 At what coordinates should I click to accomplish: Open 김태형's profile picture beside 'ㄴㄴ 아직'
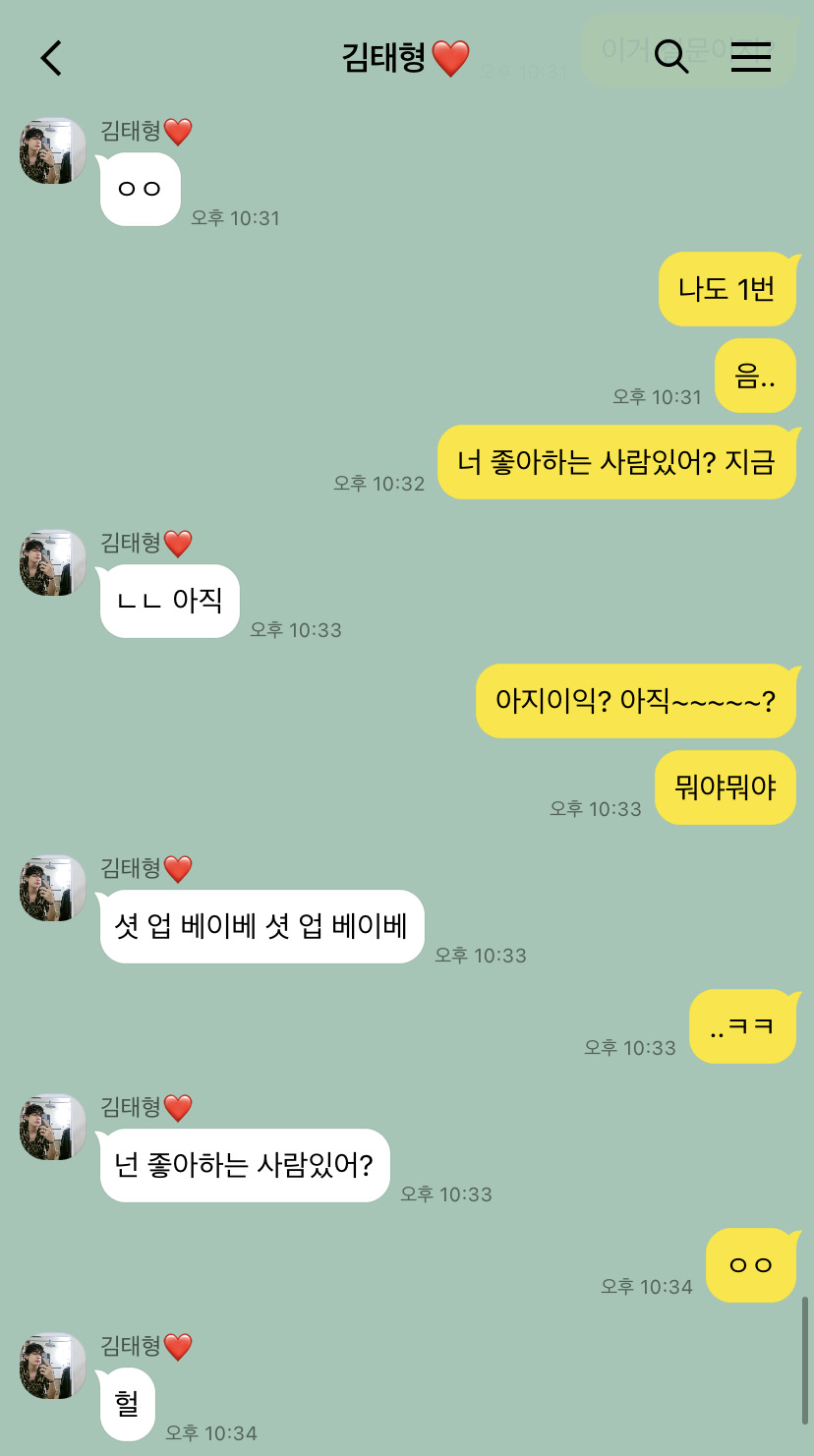pyautogui.click(x=53, y=563)
